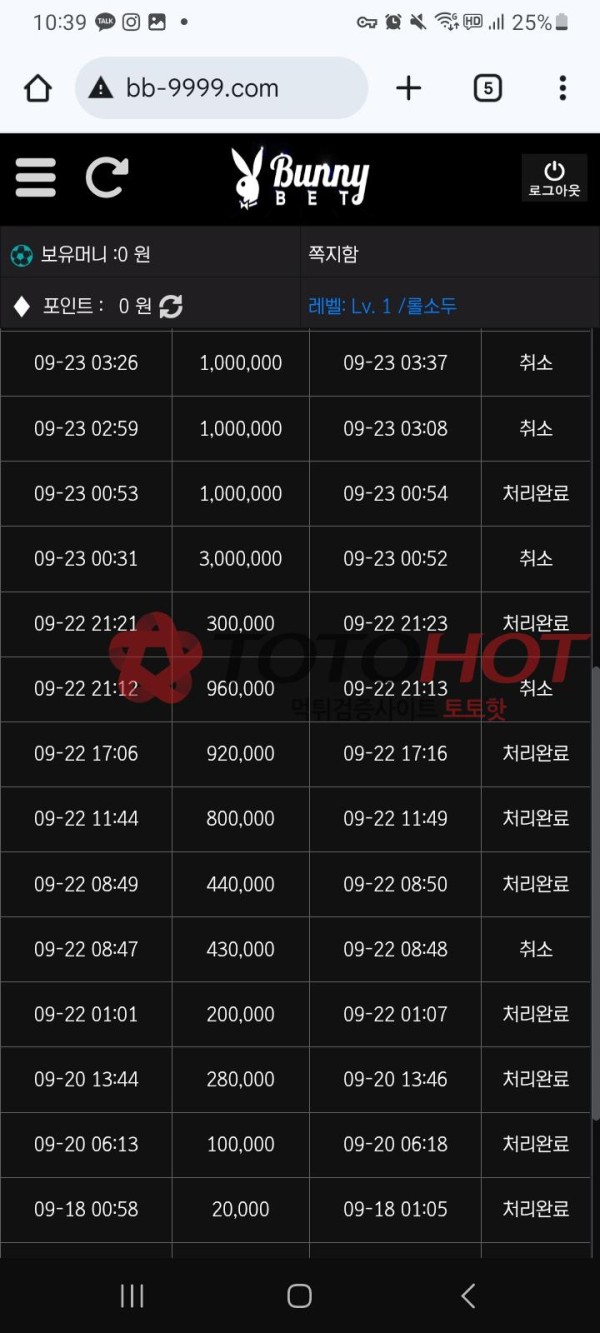View the 5 open tabs
Screen dimensions: 600x1333
[x=486, y=88]
